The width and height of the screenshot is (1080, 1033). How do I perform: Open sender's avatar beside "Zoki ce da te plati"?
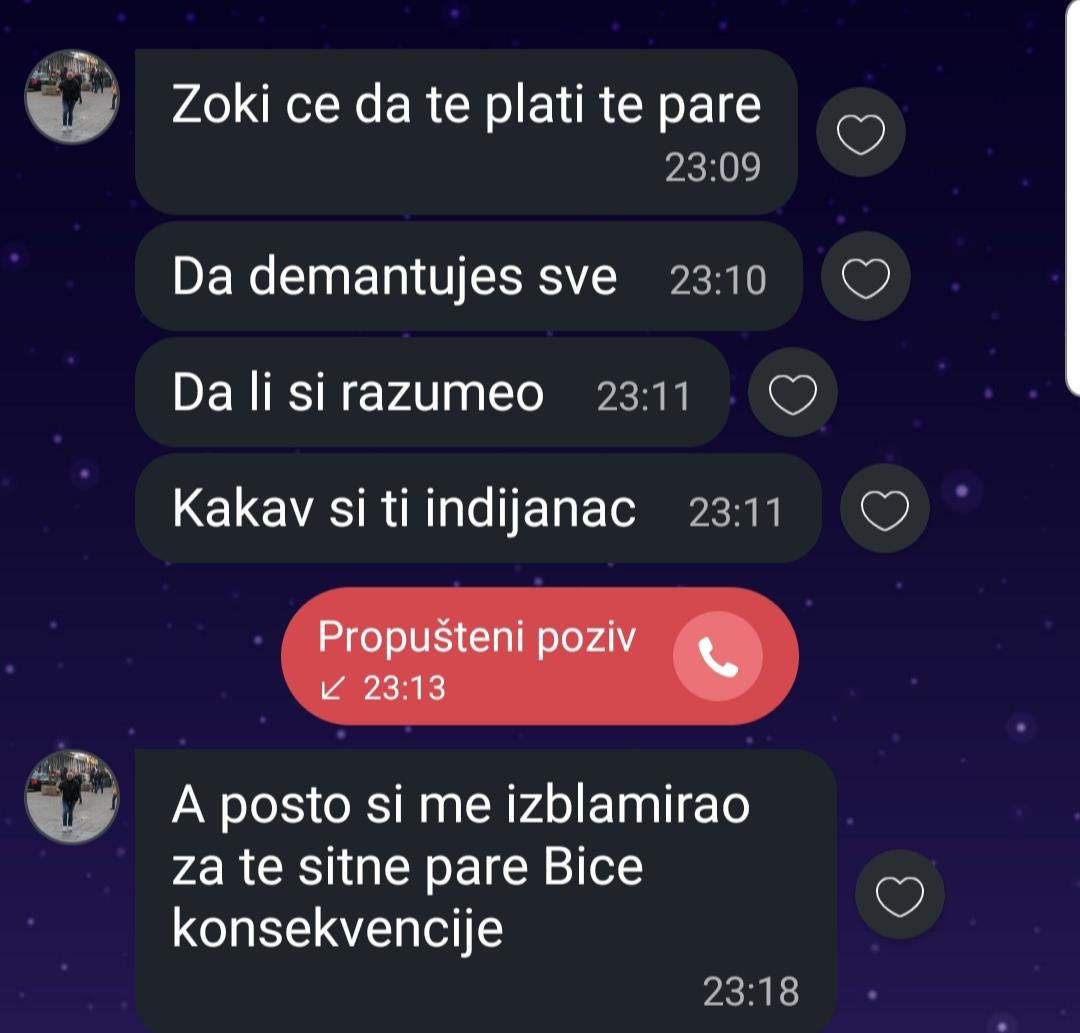71,97
